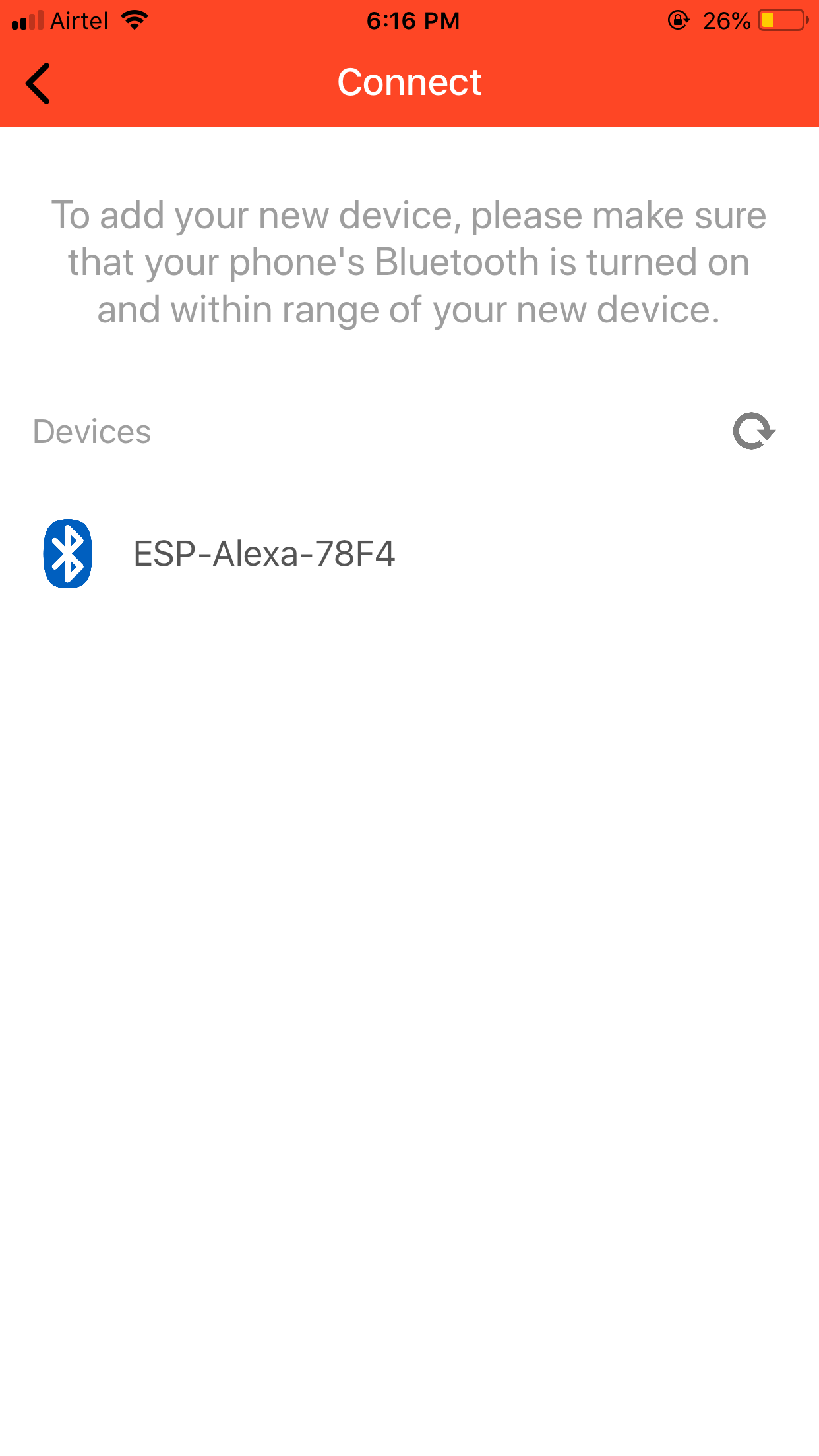The width and height of the screenshot is (819, 1456).
Task: Tap the rotation lock icon in status bar
Action: tap(679, 19)
